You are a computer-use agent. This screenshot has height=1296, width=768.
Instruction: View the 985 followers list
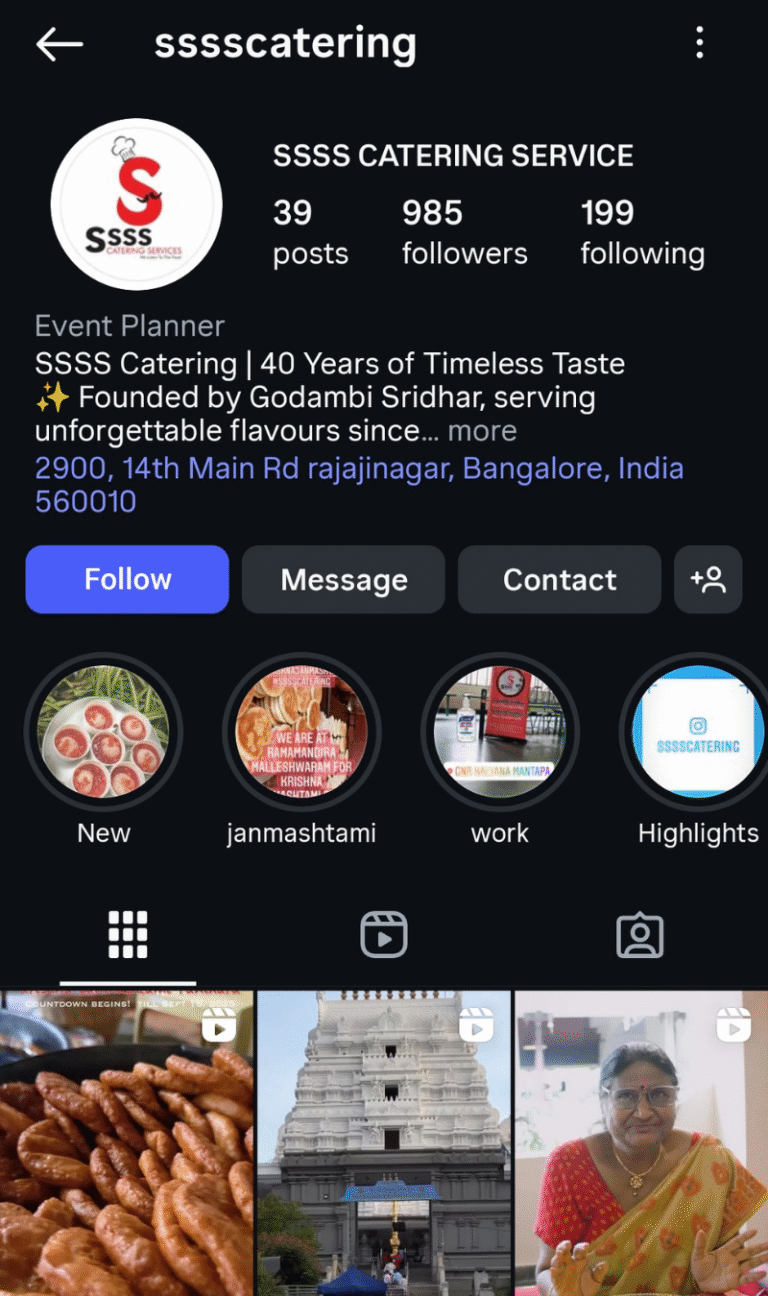(x=464, y=232)
